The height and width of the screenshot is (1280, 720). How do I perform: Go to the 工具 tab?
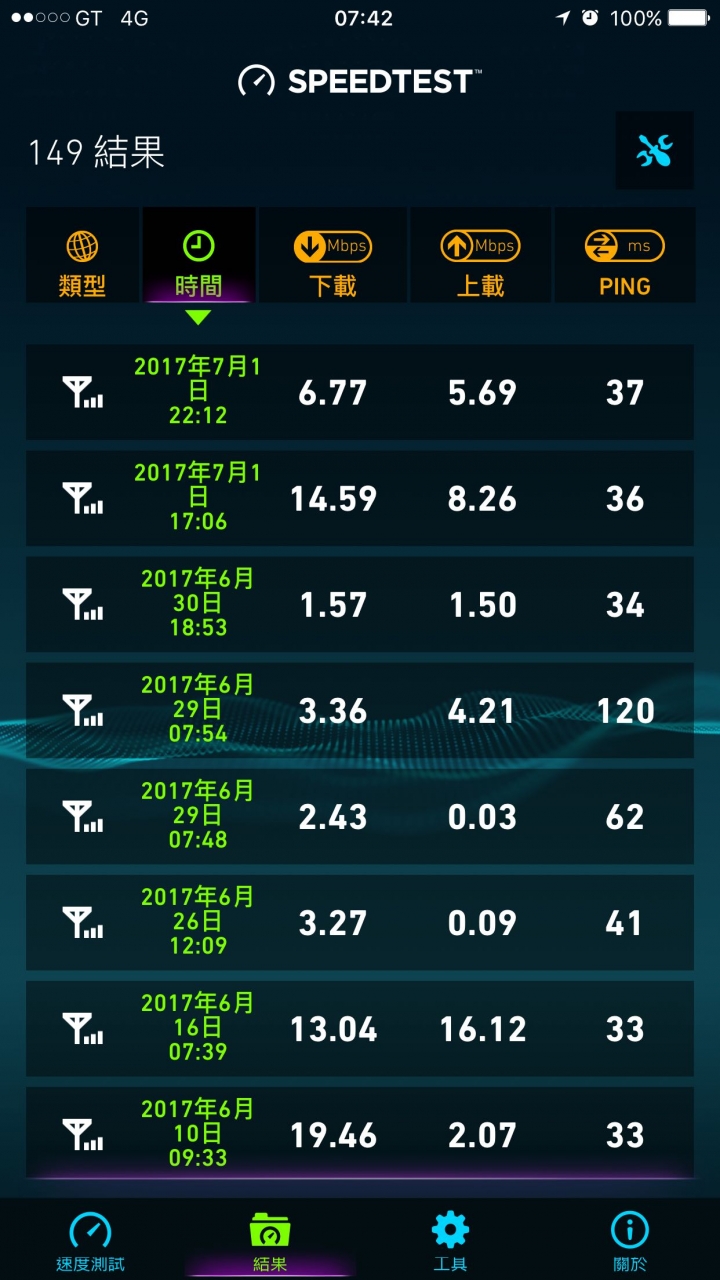tap(450, 1240)
